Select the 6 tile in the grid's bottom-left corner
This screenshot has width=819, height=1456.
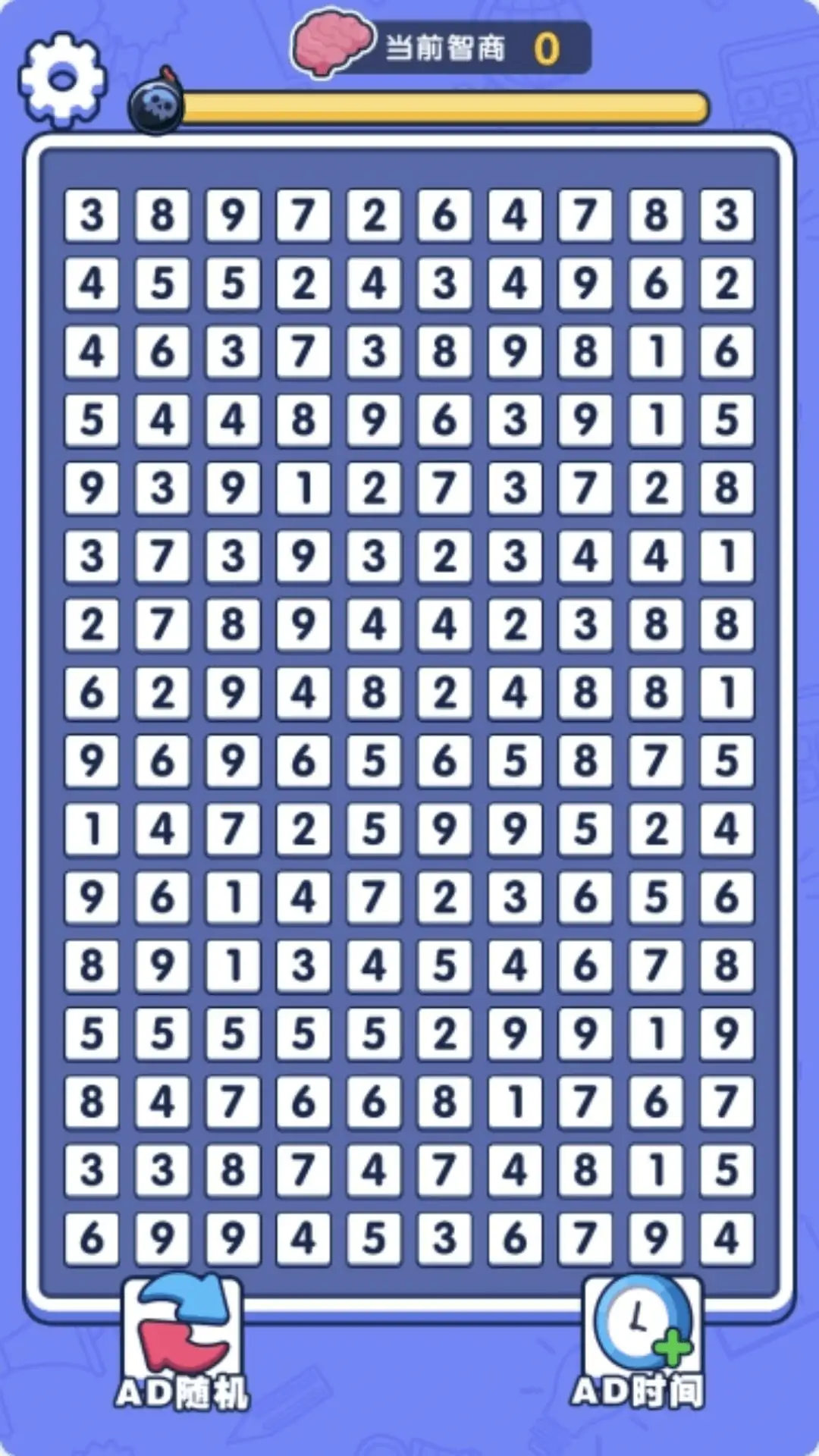tap(92, 1238)
